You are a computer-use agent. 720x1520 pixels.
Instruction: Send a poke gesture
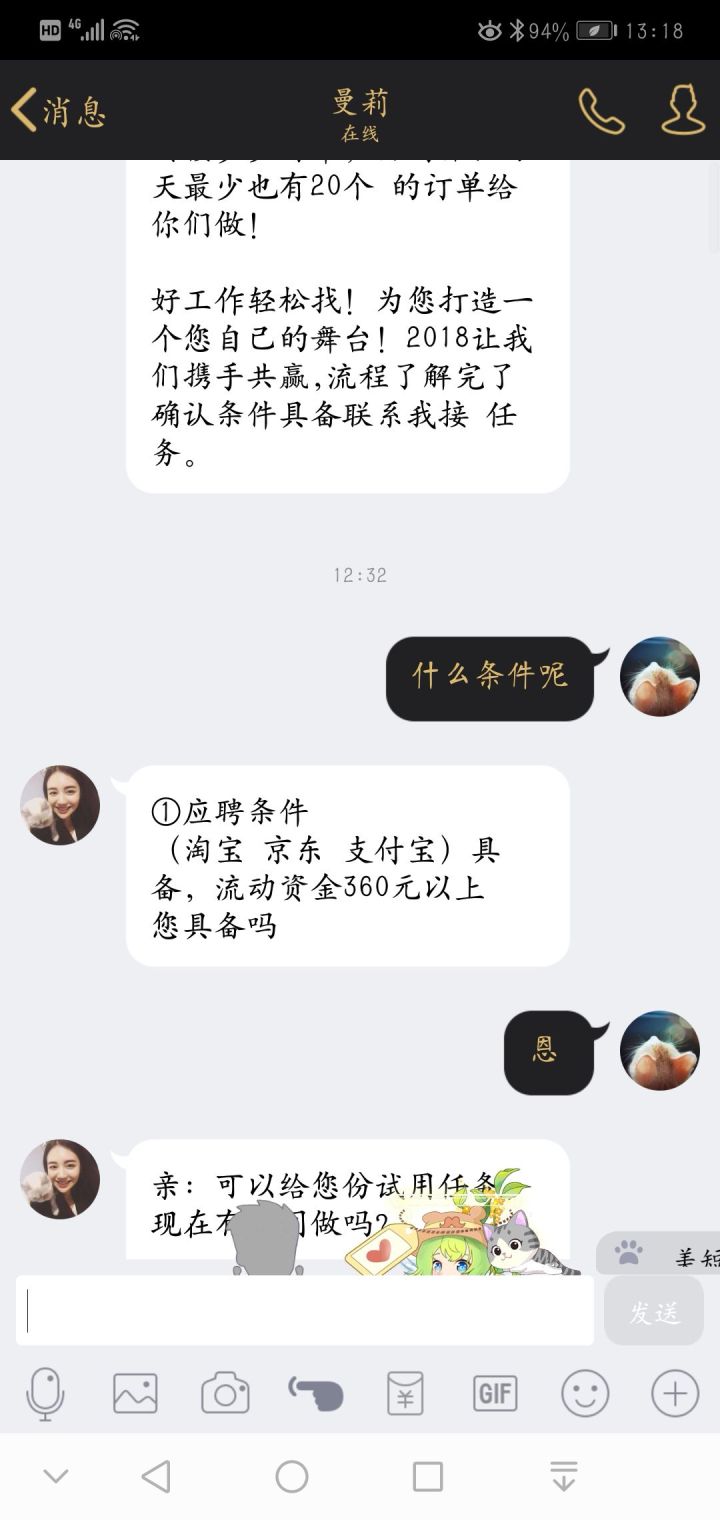pos(316,1393)
